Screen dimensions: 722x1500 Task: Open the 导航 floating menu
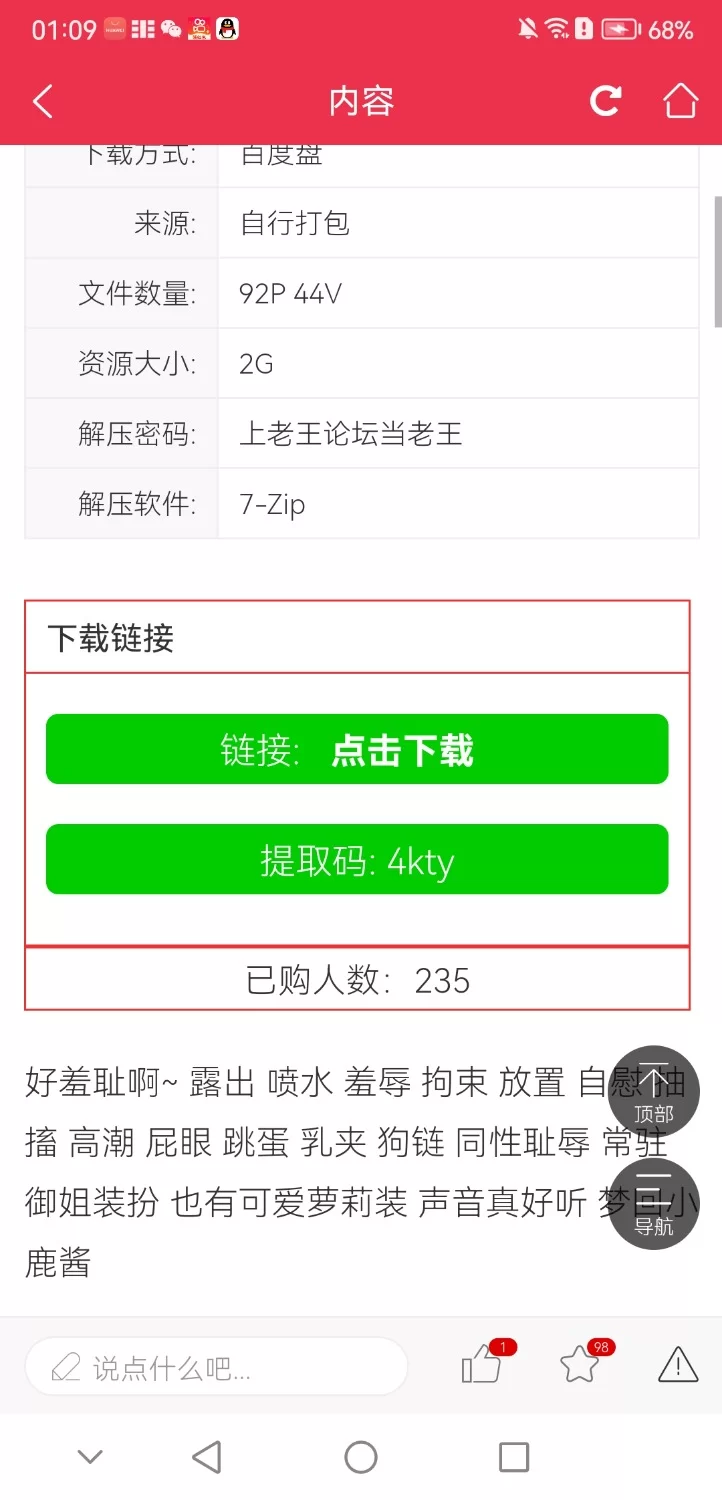pyautogui.click(x=654, y=1205)
